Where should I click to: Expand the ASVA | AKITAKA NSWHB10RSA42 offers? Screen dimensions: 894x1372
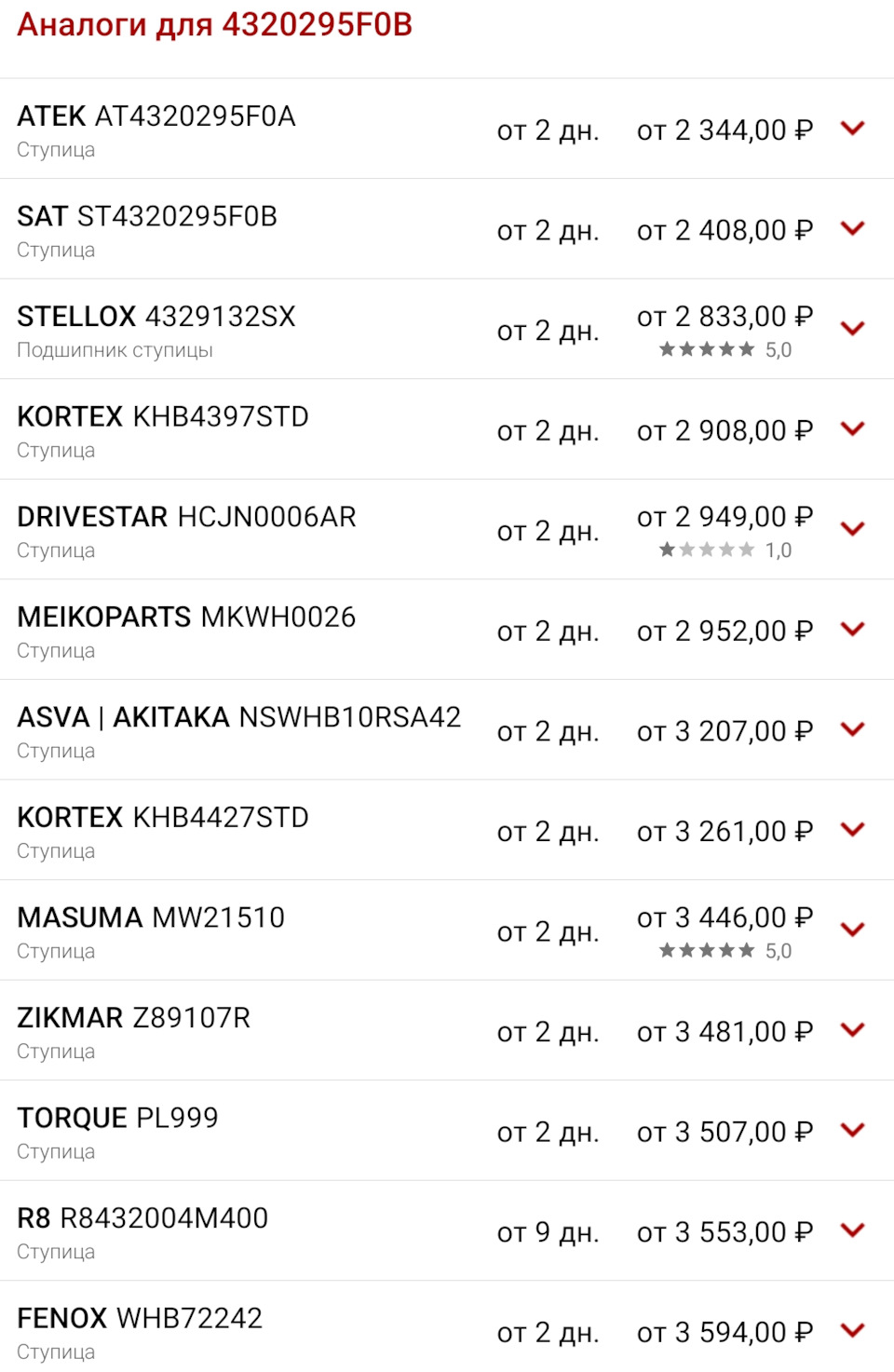(853, 729)
